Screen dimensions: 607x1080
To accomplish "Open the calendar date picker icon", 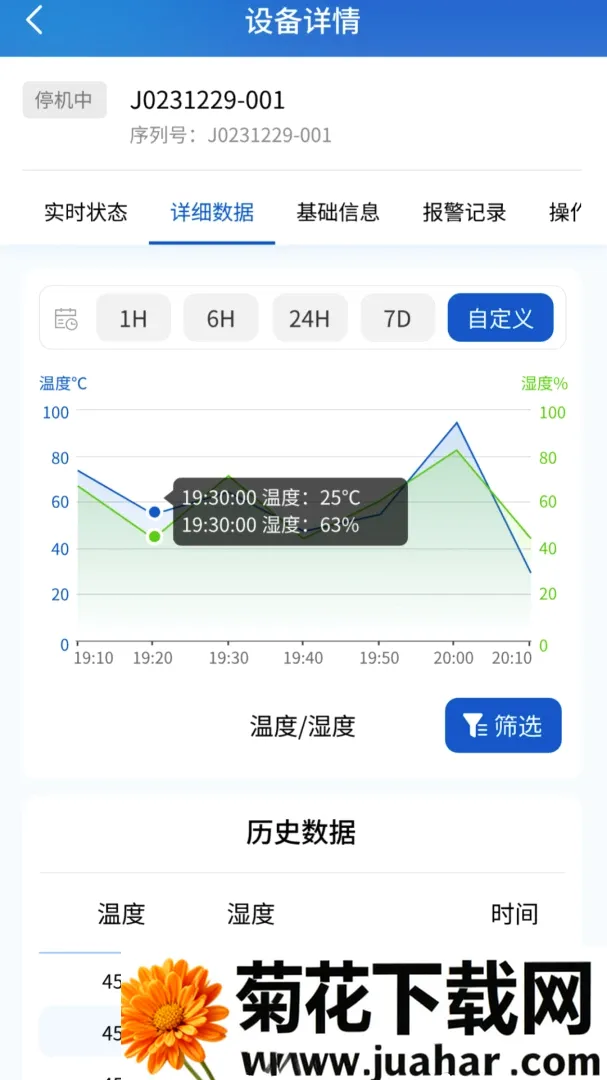I will (66, 319).
